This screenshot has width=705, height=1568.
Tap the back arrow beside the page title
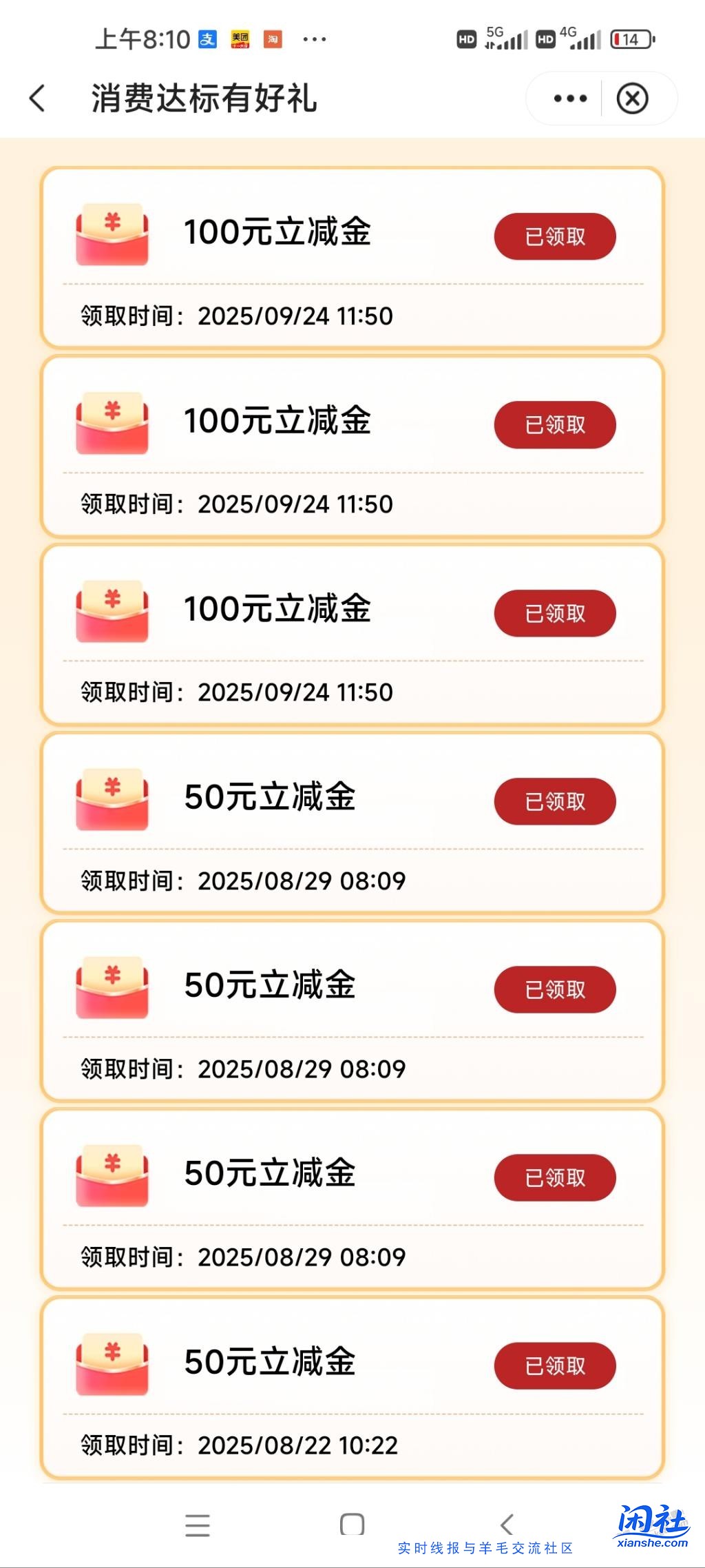coord(39,97)
